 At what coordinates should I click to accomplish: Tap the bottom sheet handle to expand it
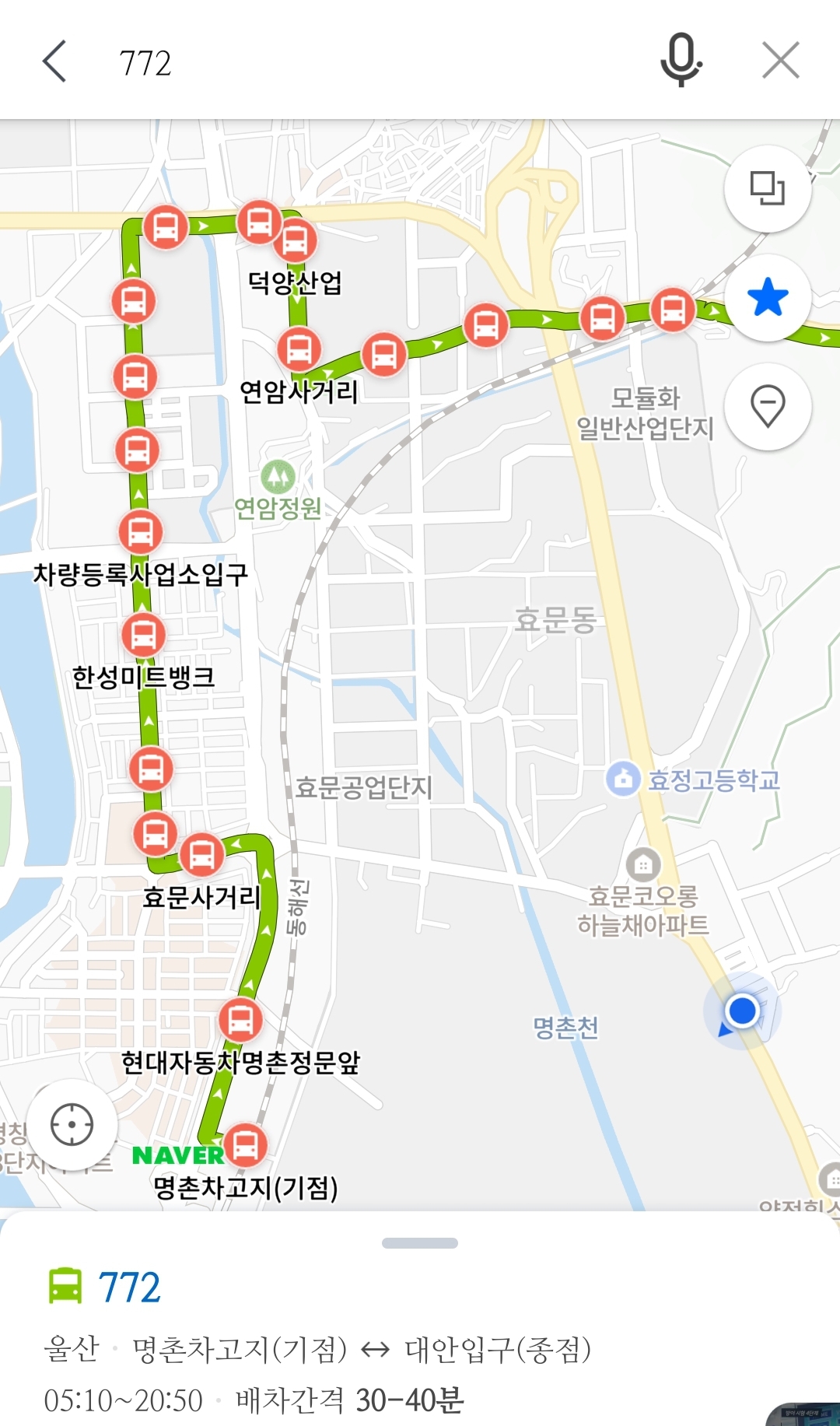point(420,1243)
